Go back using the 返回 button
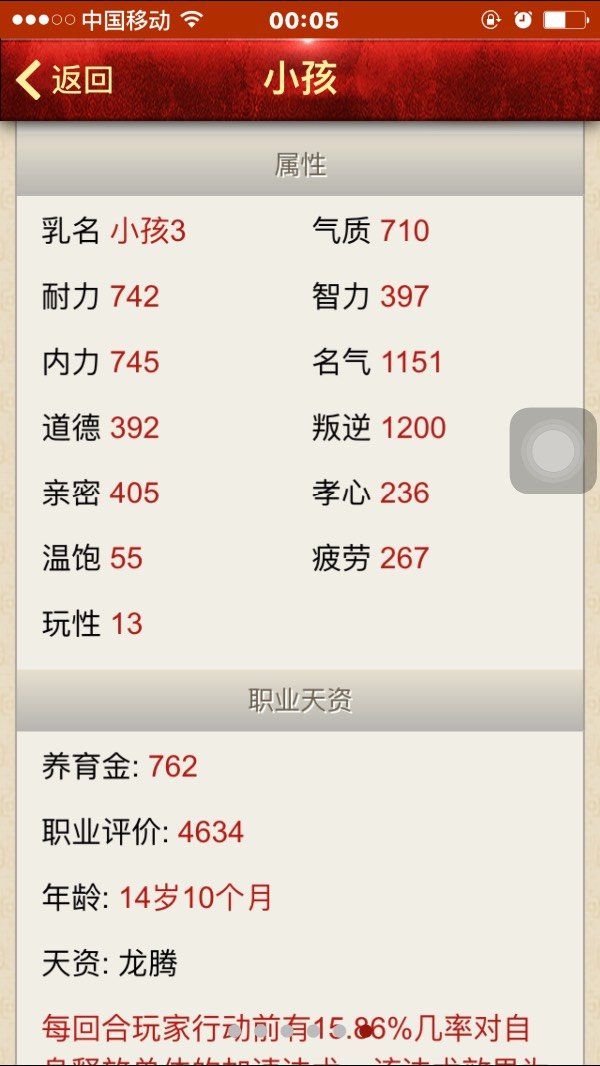 click(x=65, y=80)
